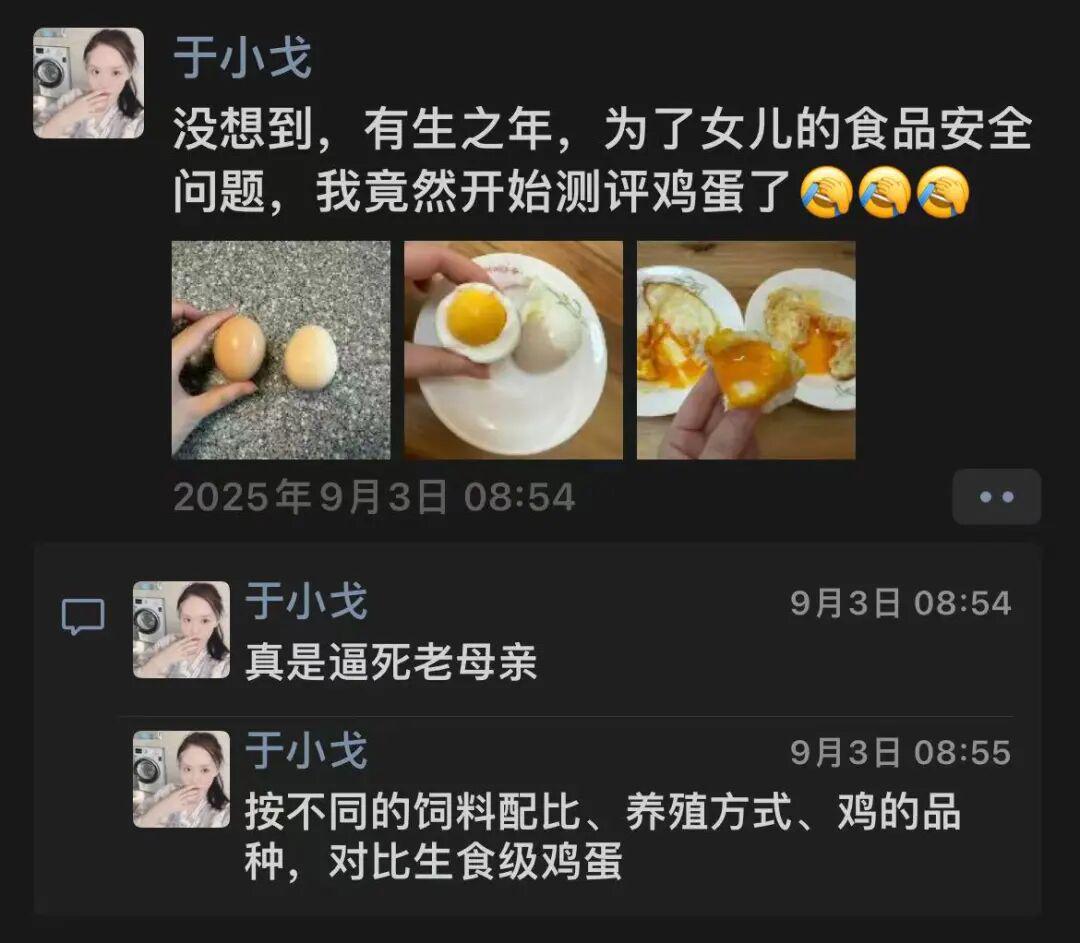
Task: Open the 于小戈 name link above the post text
Action: click(242, 56)
